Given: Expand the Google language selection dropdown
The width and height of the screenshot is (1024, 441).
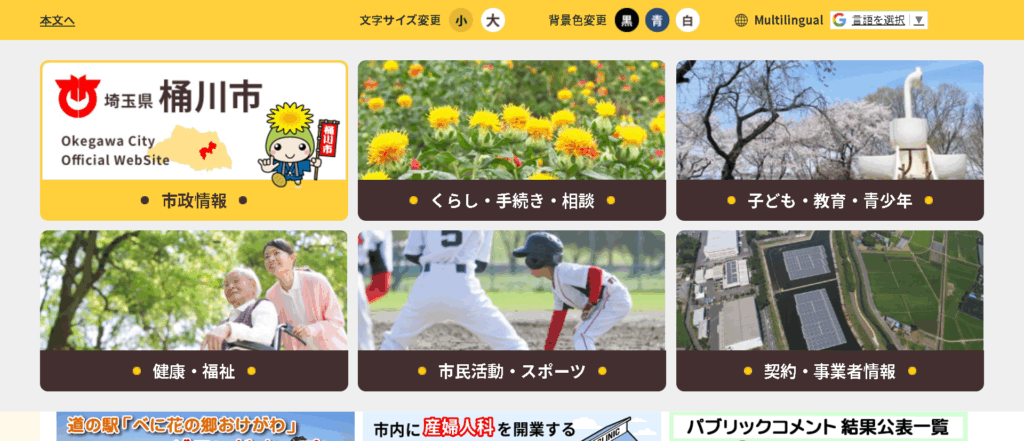Looking at the screenshot, I should point(878,20).
